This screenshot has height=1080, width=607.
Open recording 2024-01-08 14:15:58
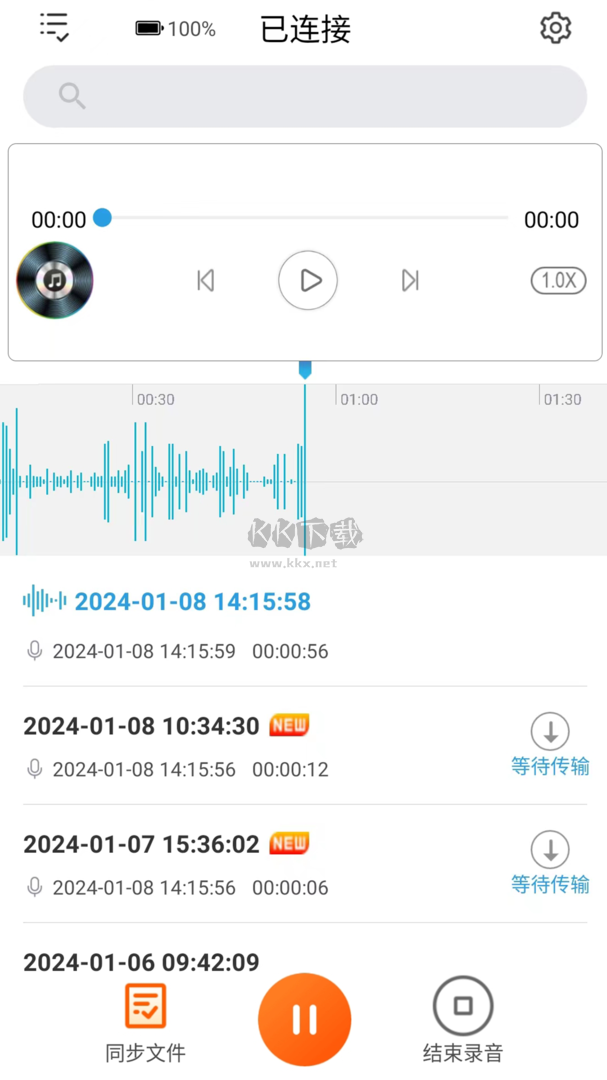[x=192, y=602]
